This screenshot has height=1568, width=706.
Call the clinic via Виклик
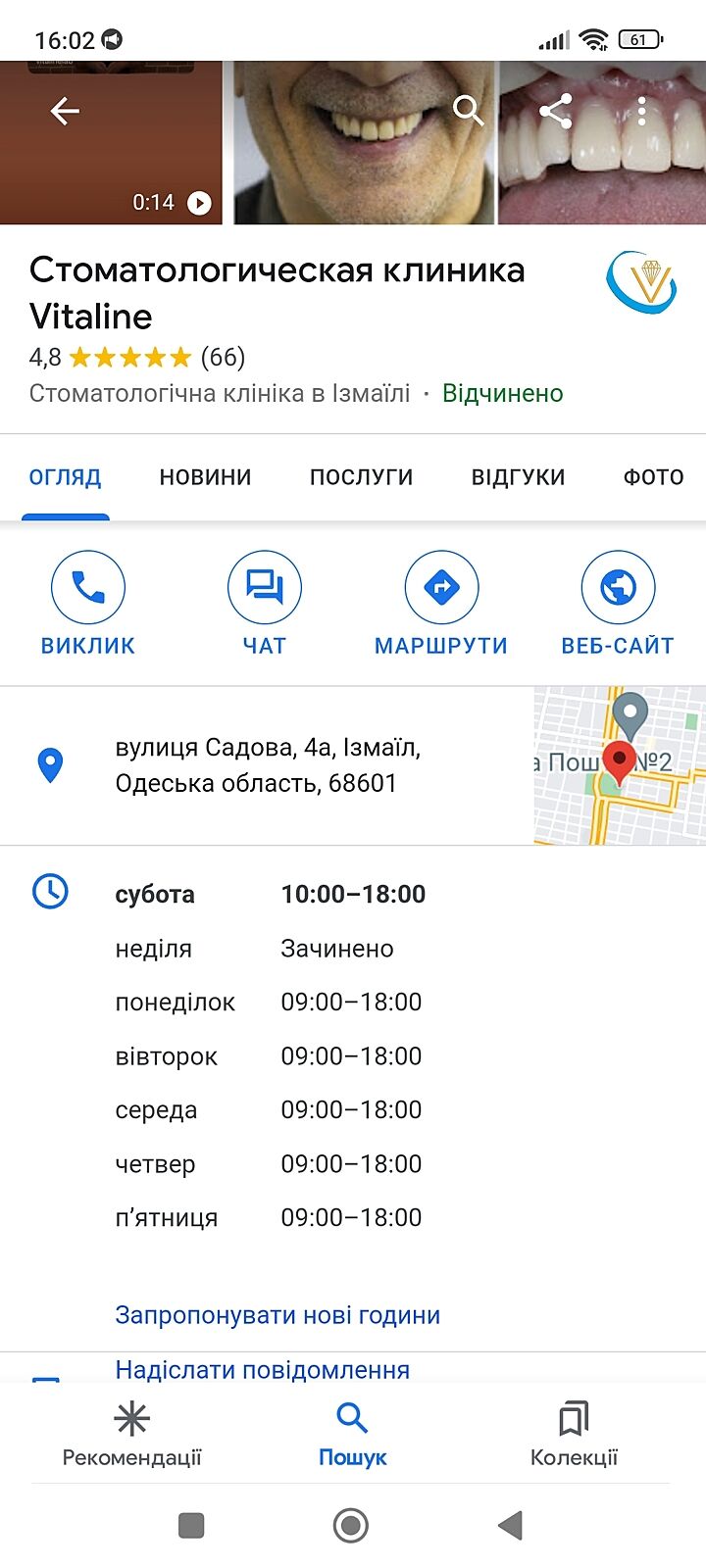[x=88, y=604]
